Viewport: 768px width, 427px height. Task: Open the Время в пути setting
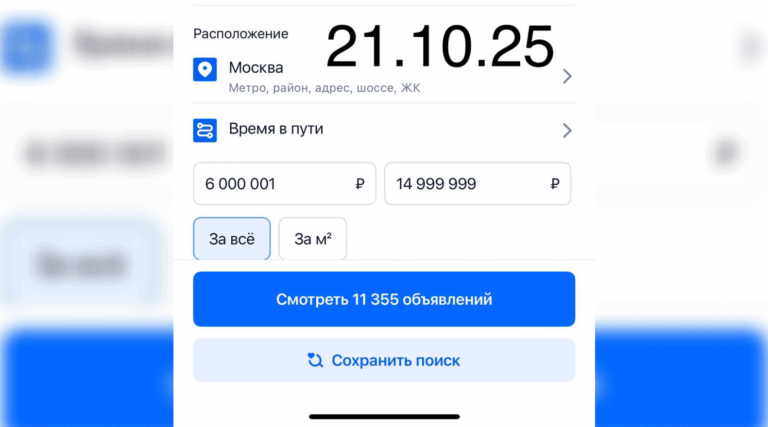point(383,130)
